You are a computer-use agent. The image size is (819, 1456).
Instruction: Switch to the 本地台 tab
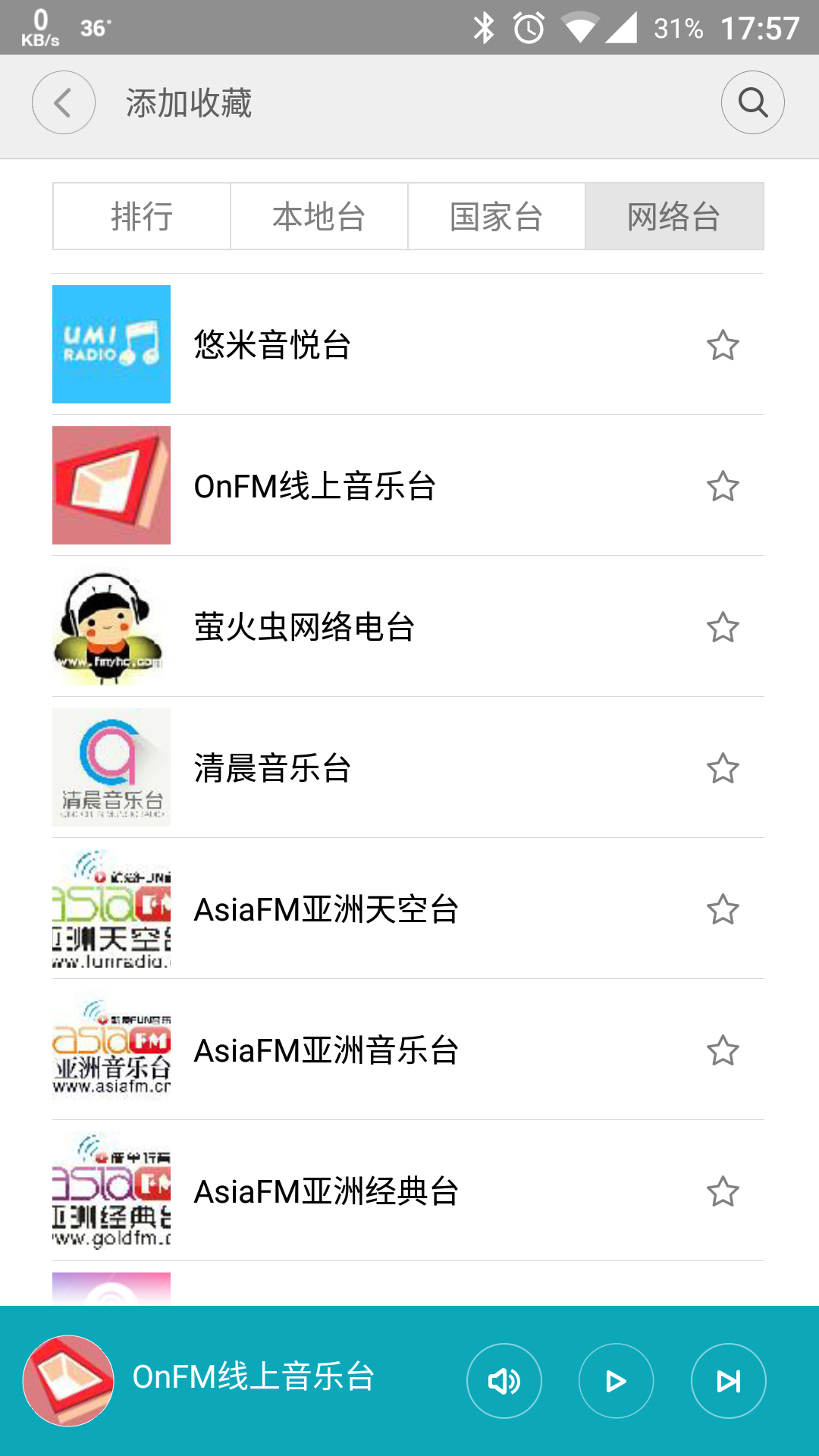pyautogui.click(x=319, y=217)
